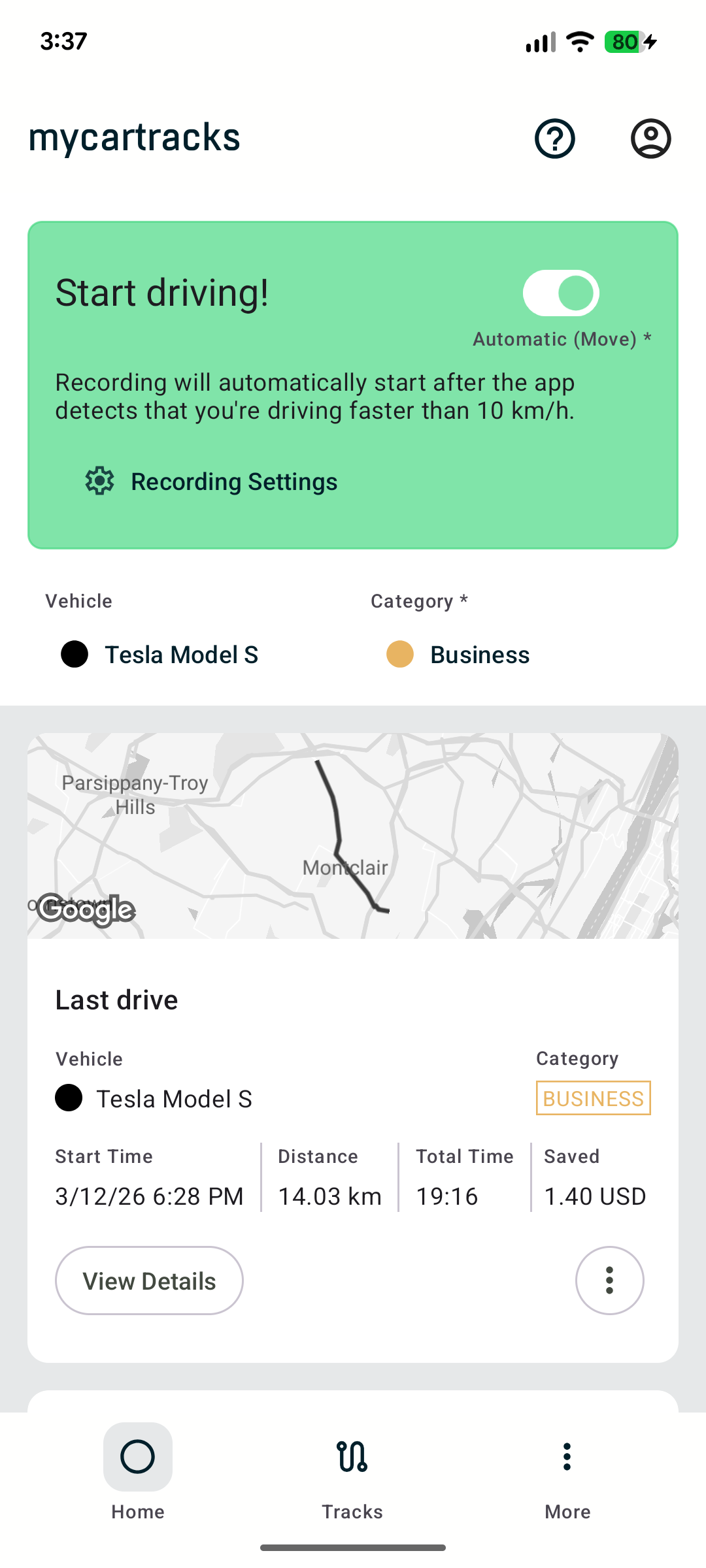Open the help question mark icon
This screenshot has height=1568, width=706.
[x=554, y=139]
